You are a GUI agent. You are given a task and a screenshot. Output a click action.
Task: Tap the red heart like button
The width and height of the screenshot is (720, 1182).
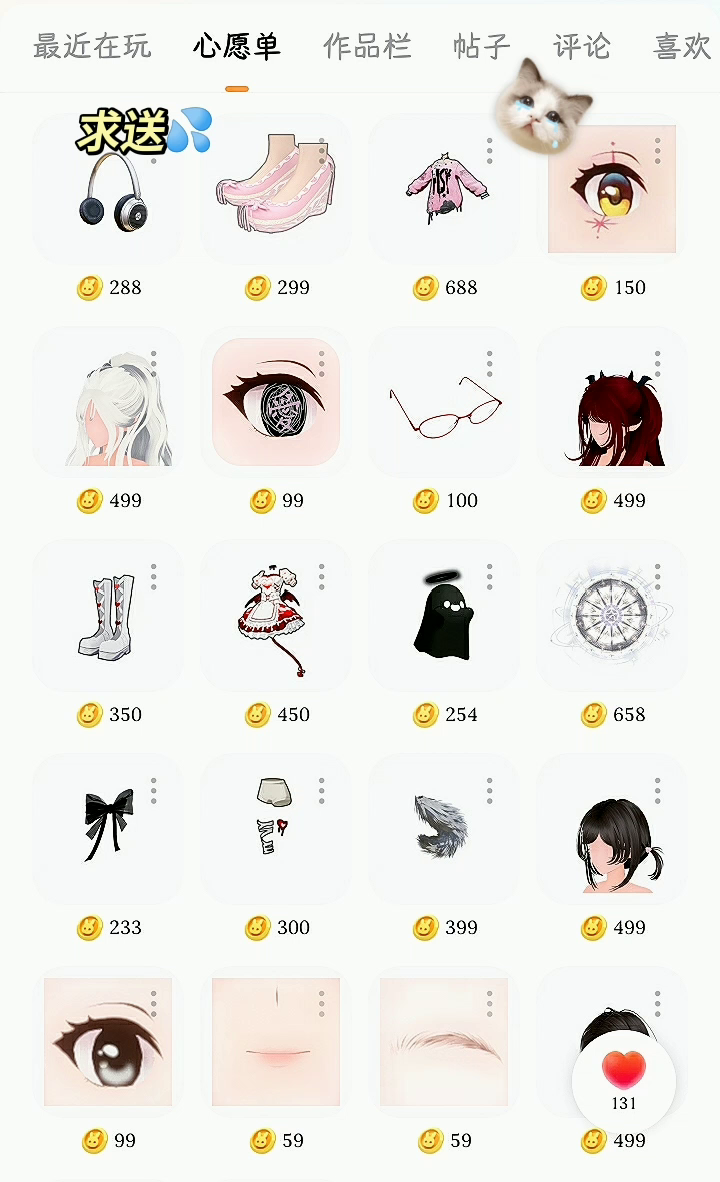point(623,1072)
